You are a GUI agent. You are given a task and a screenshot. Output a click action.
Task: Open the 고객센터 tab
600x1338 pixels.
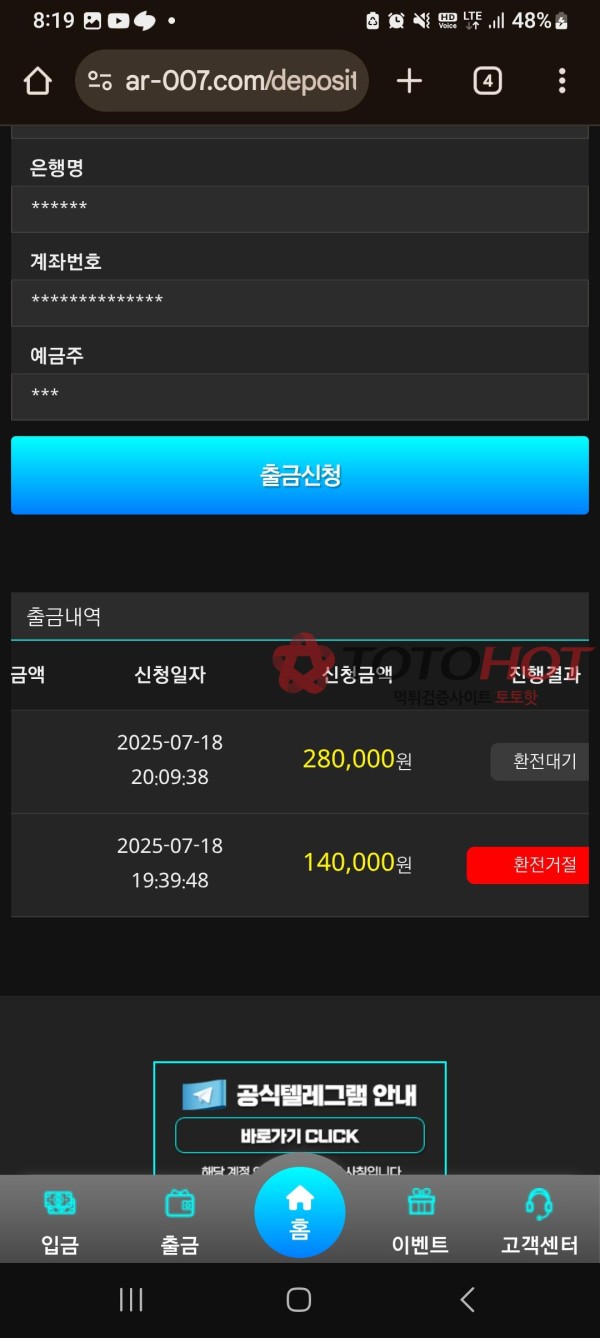(x=539, y=1221)
